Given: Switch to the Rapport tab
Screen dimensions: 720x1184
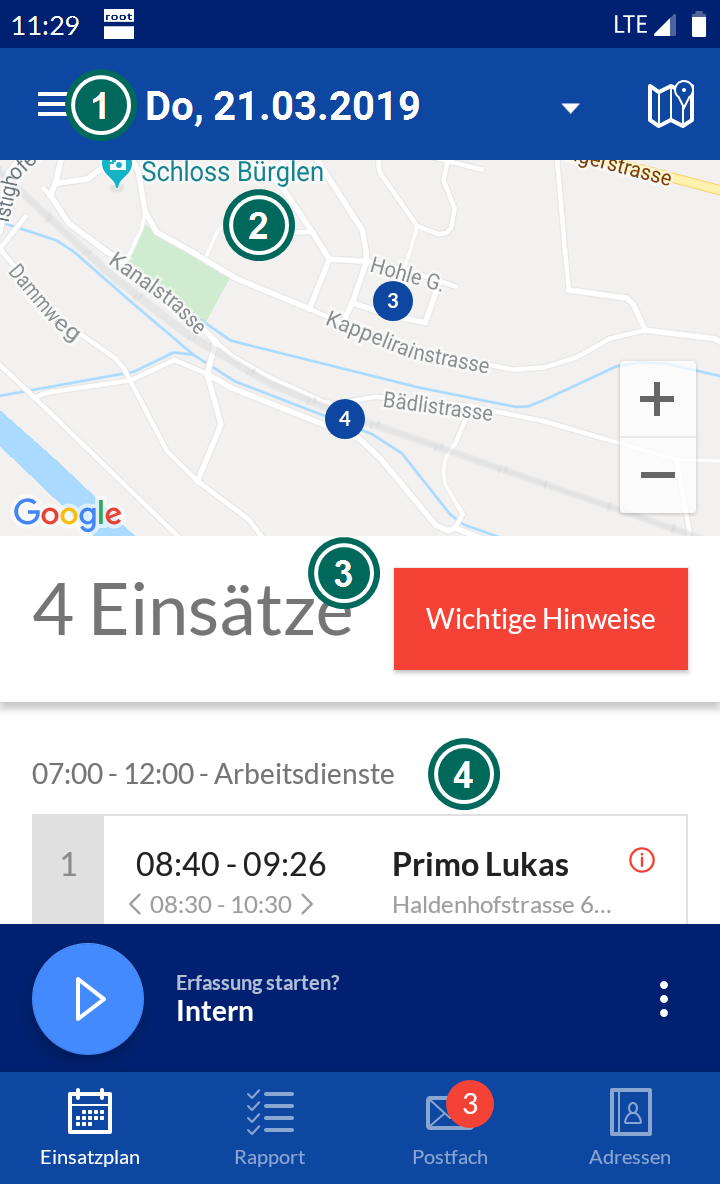Looking at the screenshot, I should tap(269, 1127).
